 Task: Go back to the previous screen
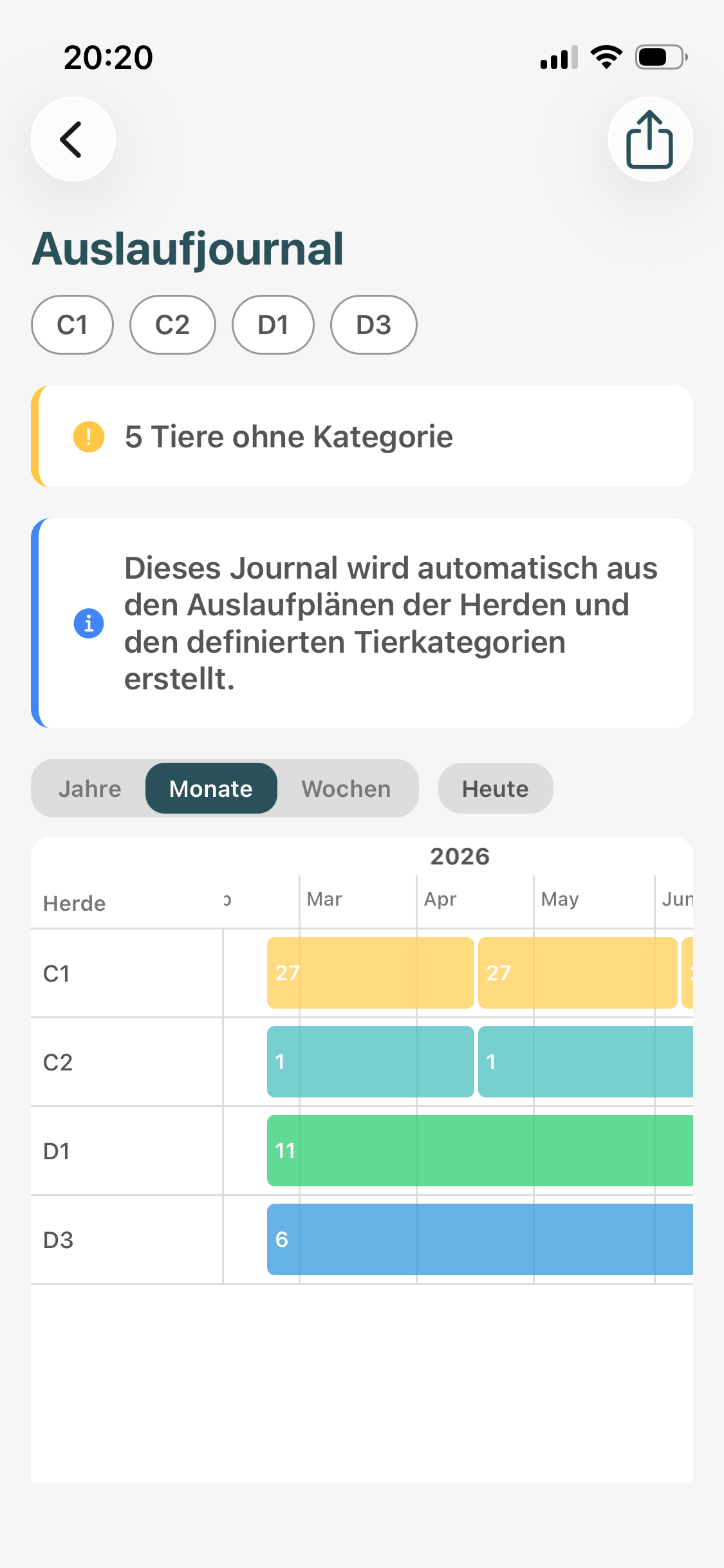tap(73, 139)
